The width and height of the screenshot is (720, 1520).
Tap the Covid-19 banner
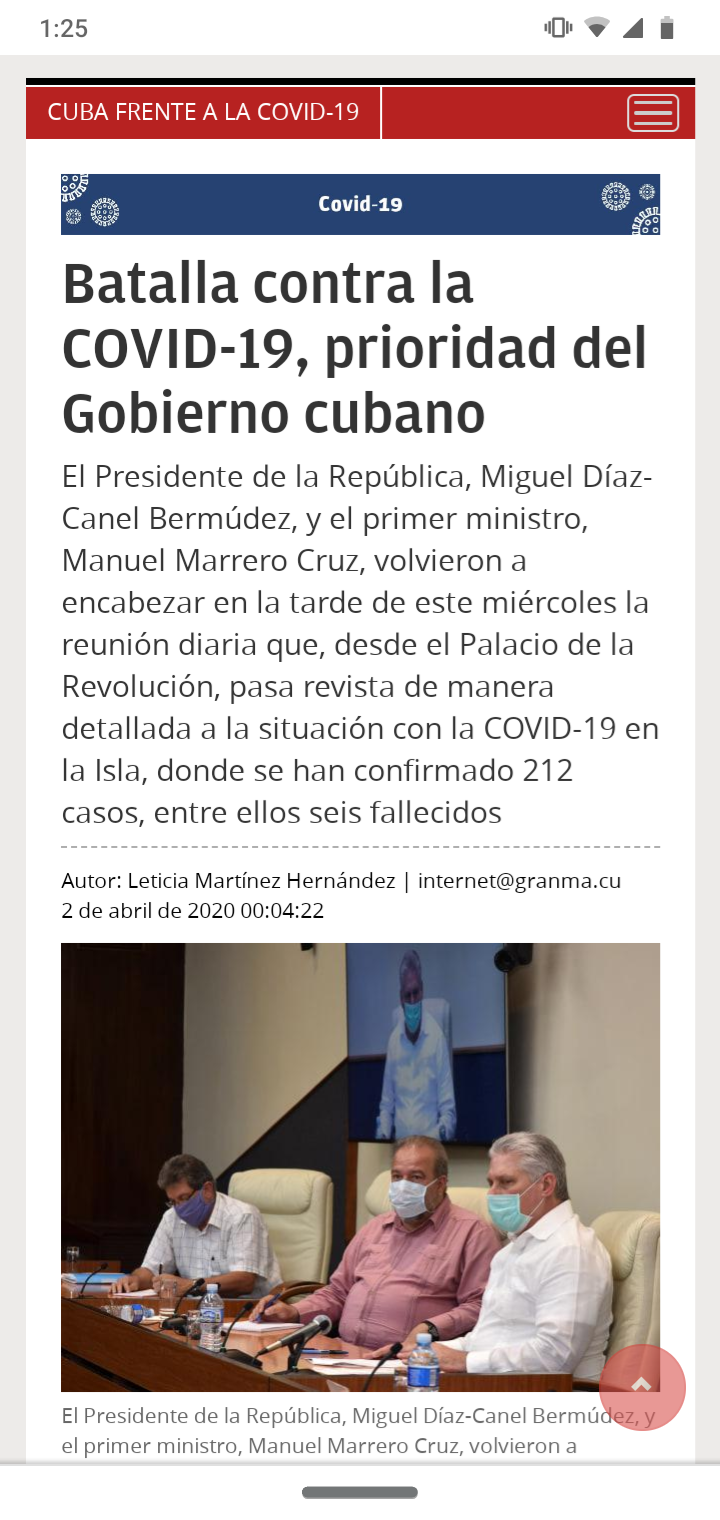[x=360, y=204]
